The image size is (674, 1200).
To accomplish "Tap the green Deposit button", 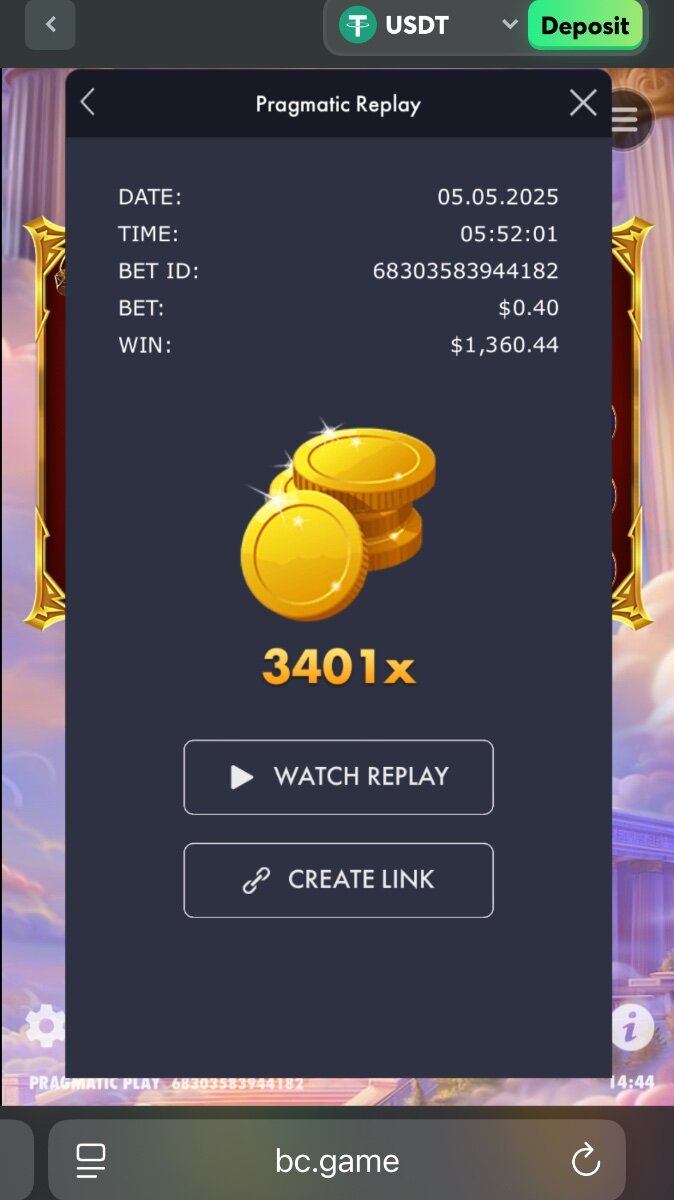I will tap(585, 25).
